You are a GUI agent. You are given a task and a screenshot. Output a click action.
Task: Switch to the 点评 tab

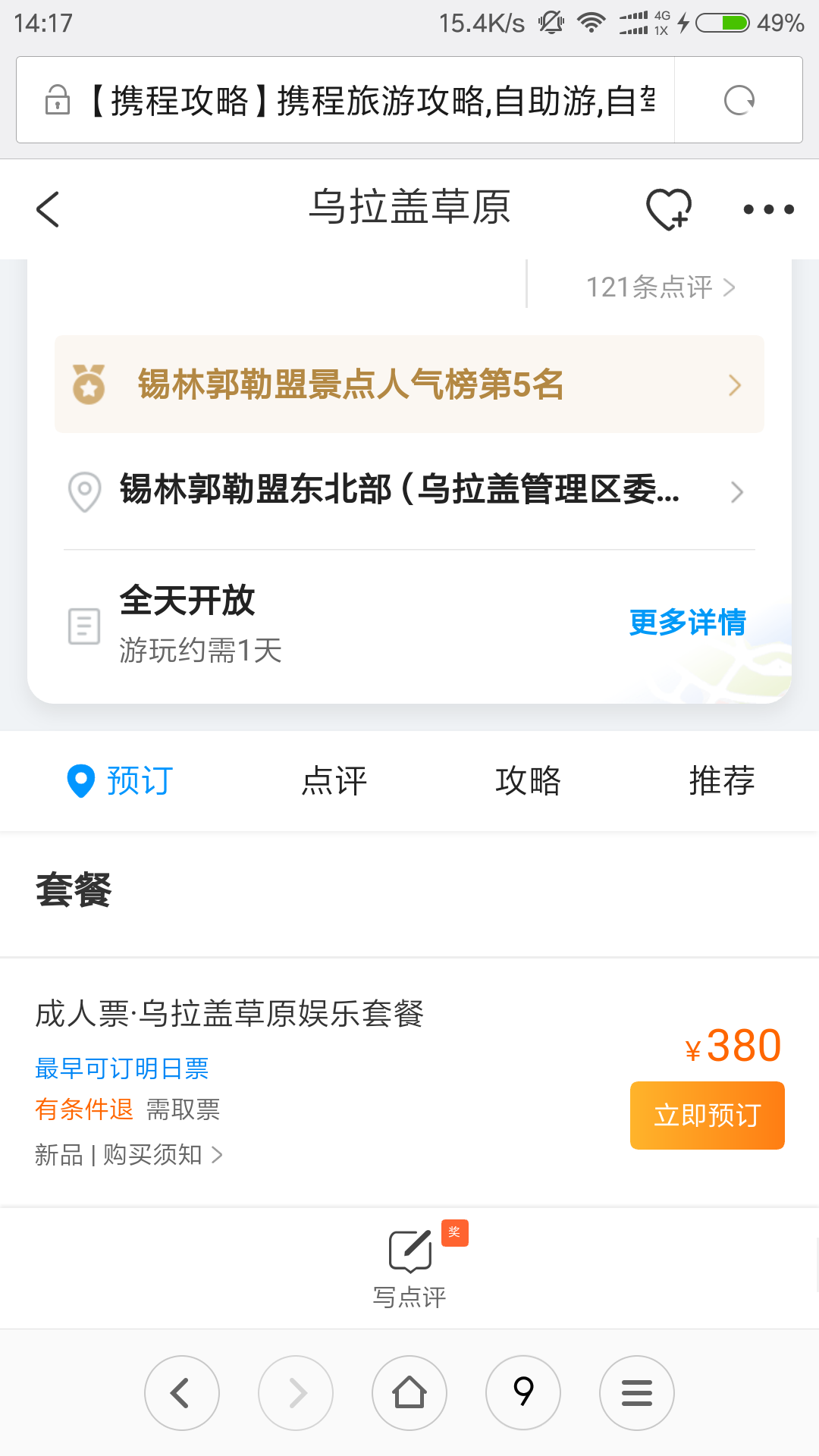(x=334, y=781)
